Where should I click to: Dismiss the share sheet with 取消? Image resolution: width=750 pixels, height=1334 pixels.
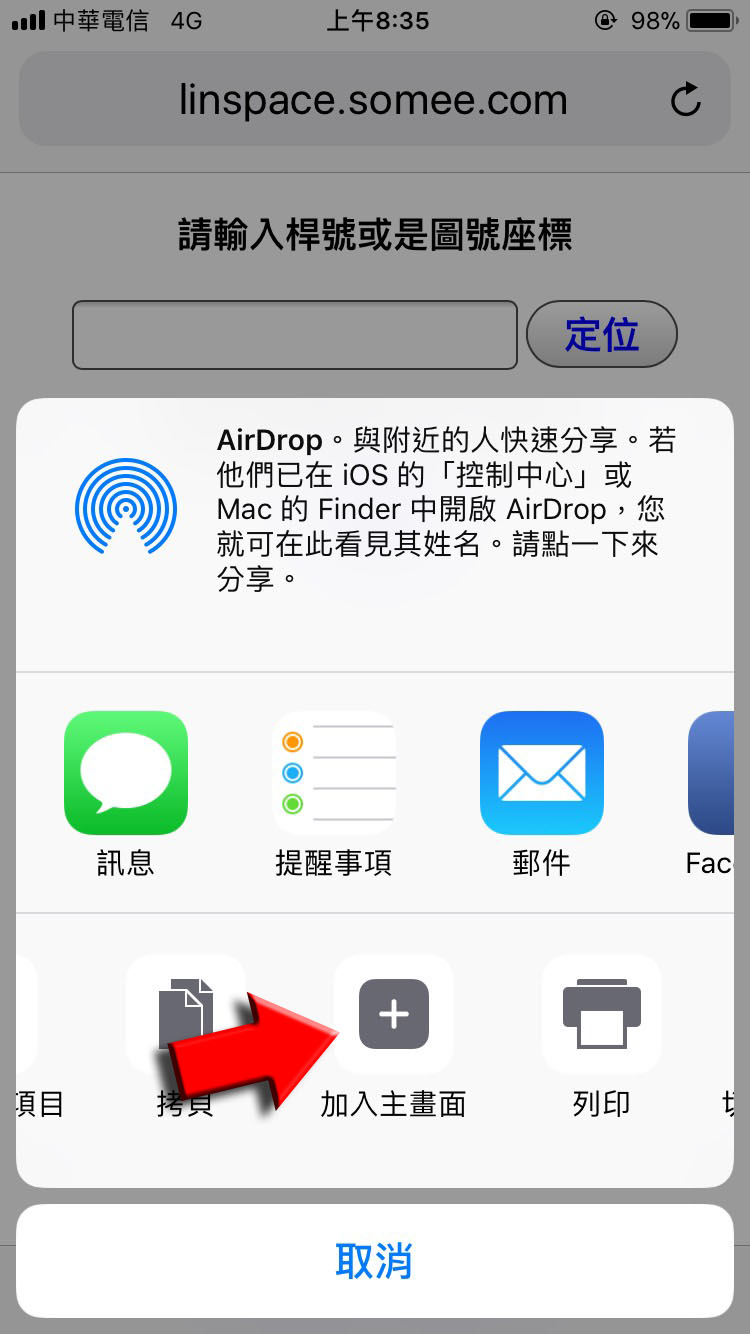(x=374, y=1261)
